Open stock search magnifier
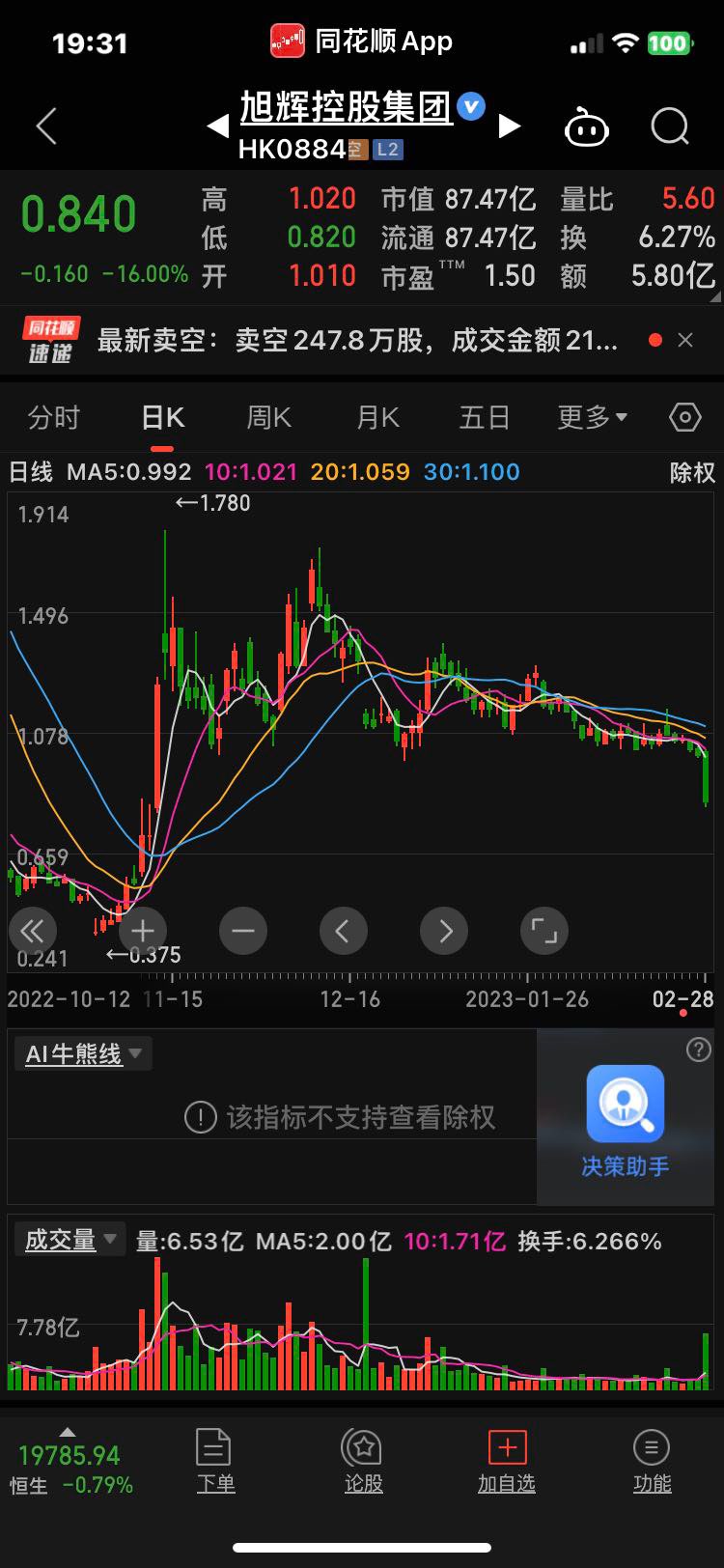This screenshot has width=724, height=1568. pos(670,126)
